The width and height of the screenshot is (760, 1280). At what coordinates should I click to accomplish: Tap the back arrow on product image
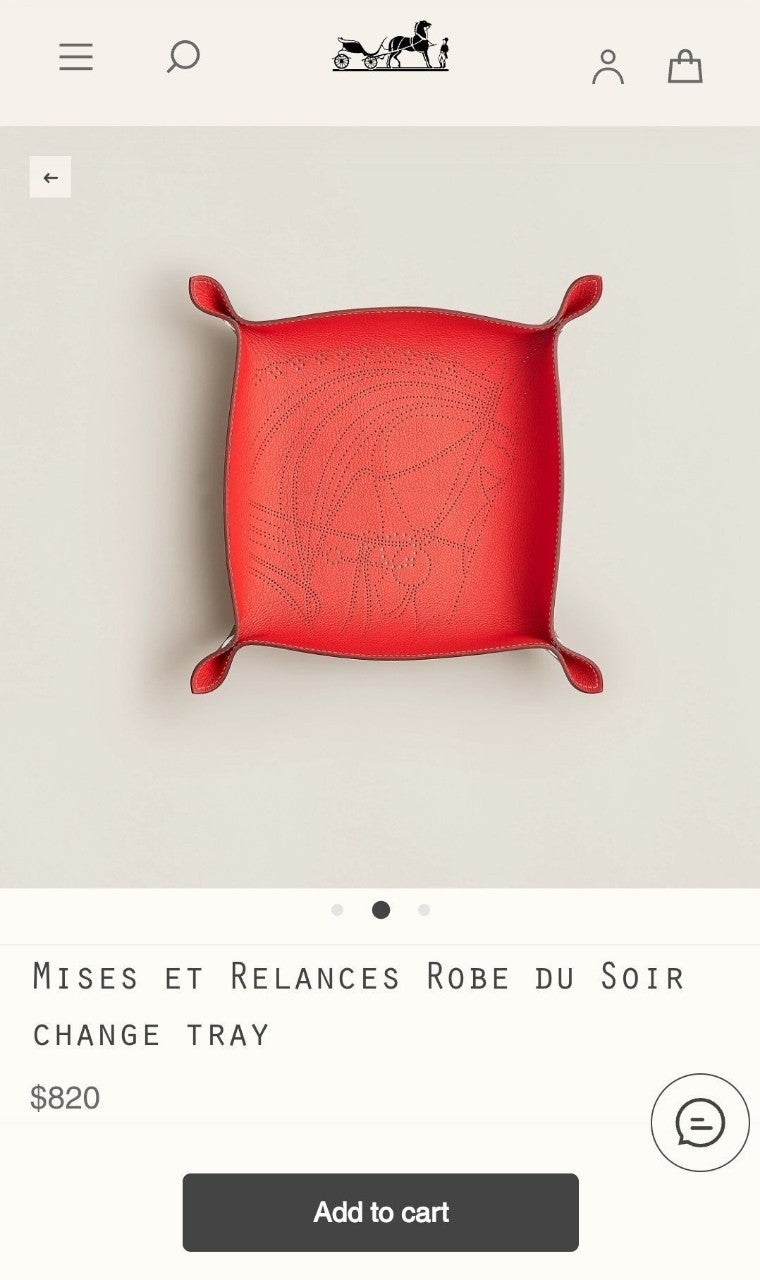(50, 177)
